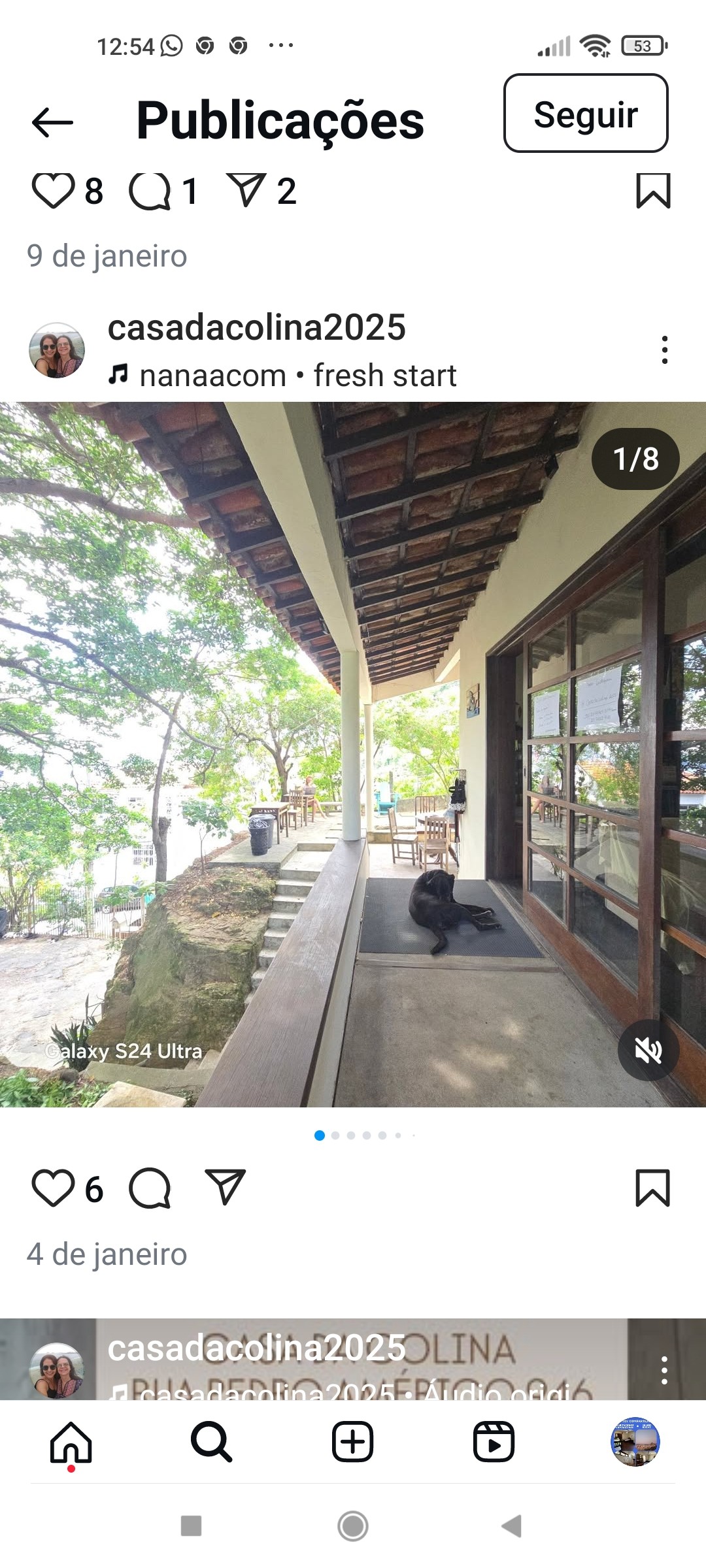The width and height of the screenshot is (706, 1568).
Task: Like the post dated 9 de janeiro
Action: point(53,191)
